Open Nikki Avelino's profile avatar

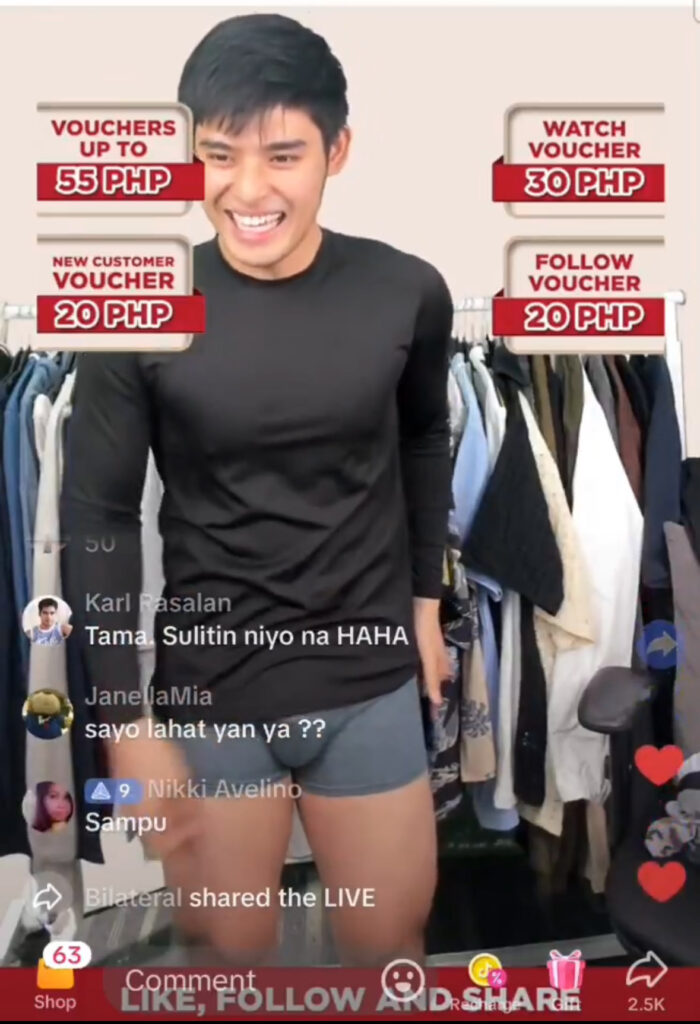click(48, 806)
